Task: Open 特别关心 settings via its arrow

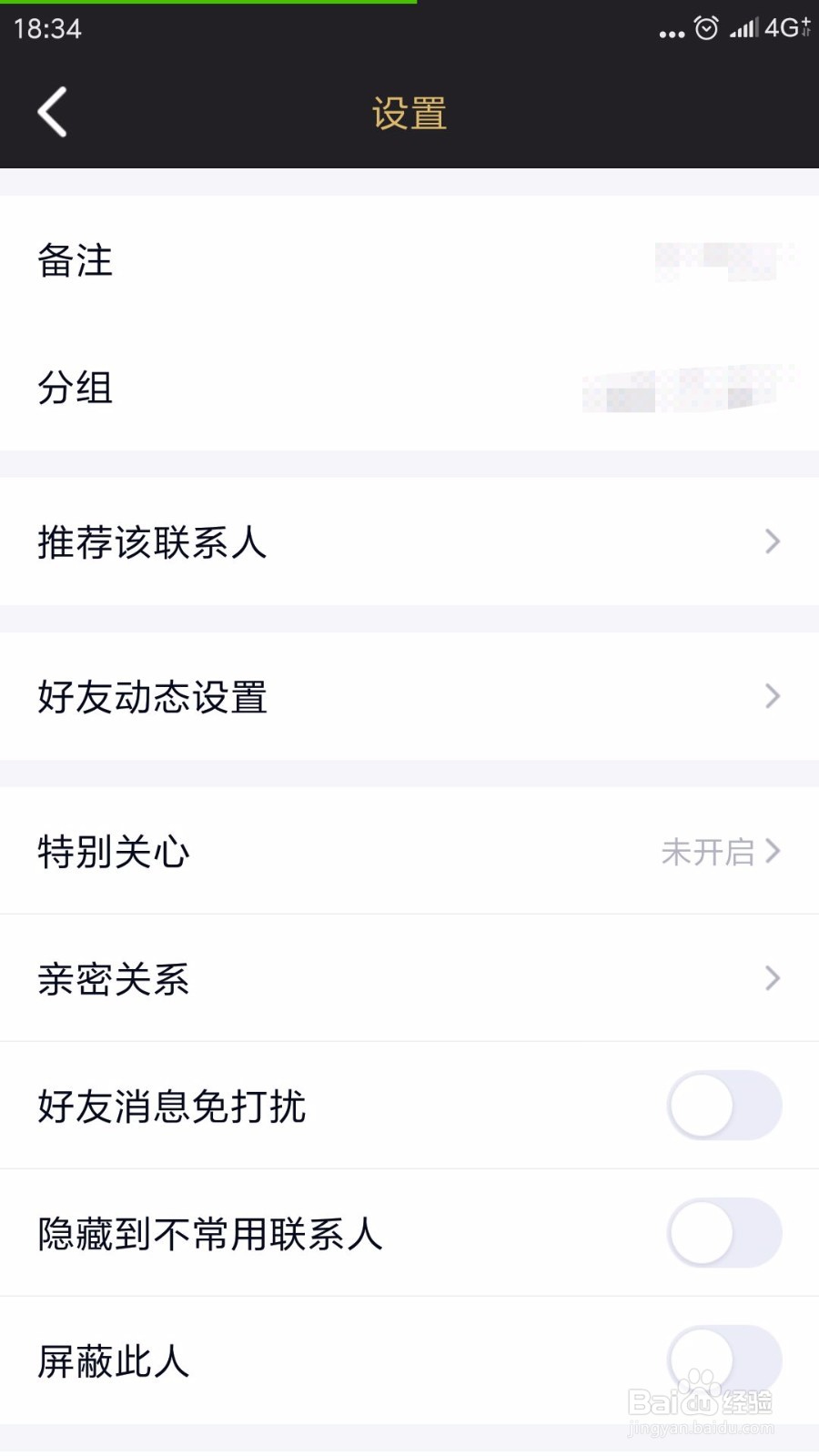Action: coord(773,852)
